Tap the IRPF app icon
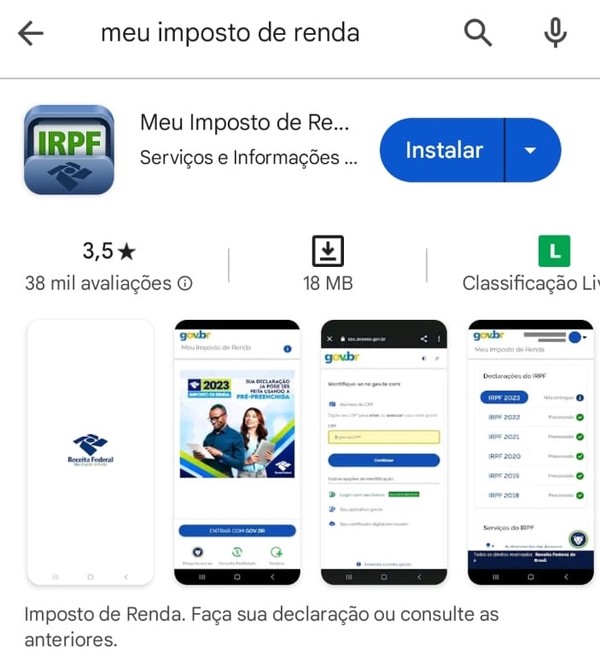Image resolution: width=600 pixels, height=661 pixels. tap(69, 150)
